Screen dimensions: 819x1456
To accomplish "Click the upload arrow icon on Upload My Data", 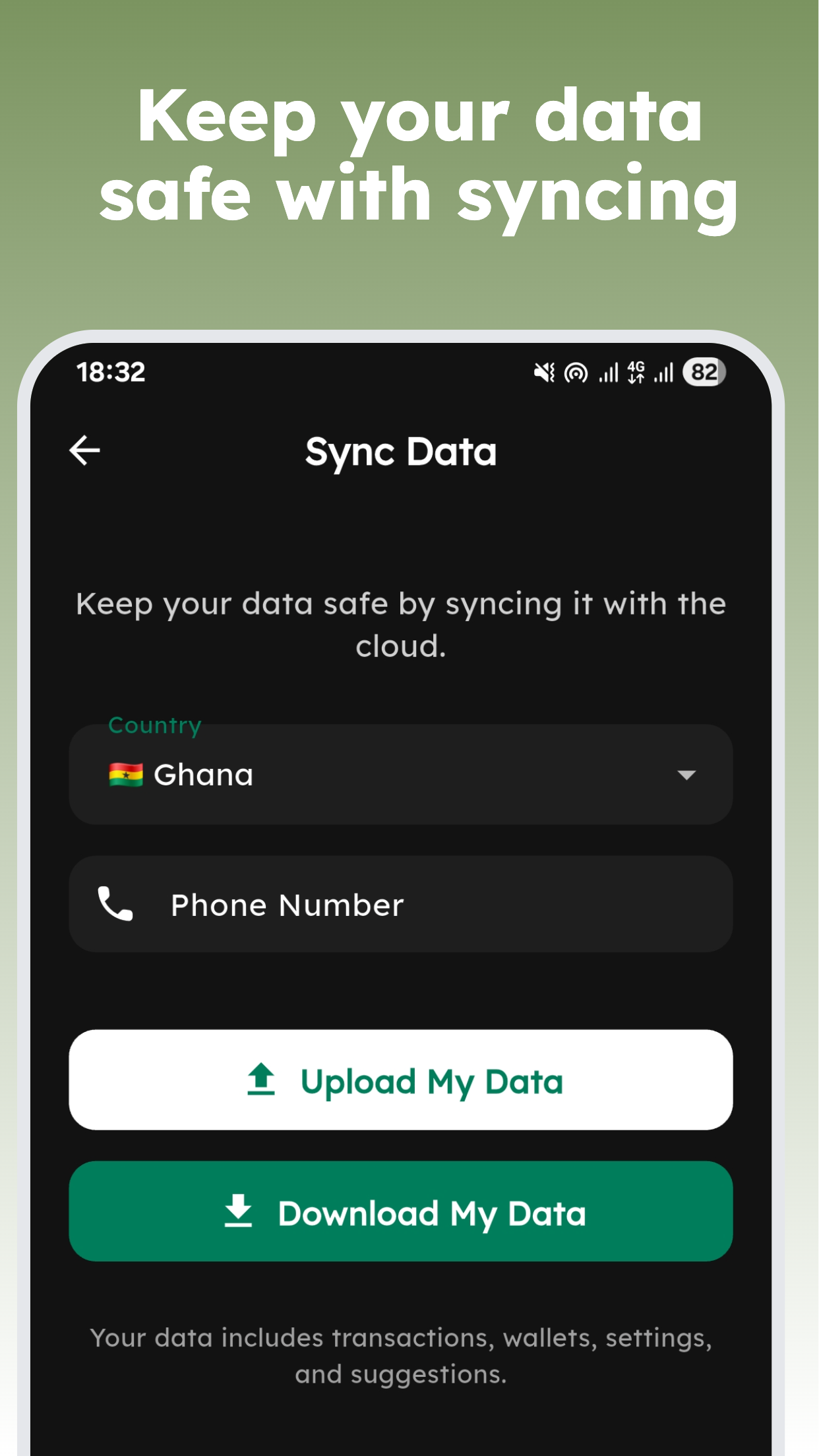I will [x=260, y=1080].
